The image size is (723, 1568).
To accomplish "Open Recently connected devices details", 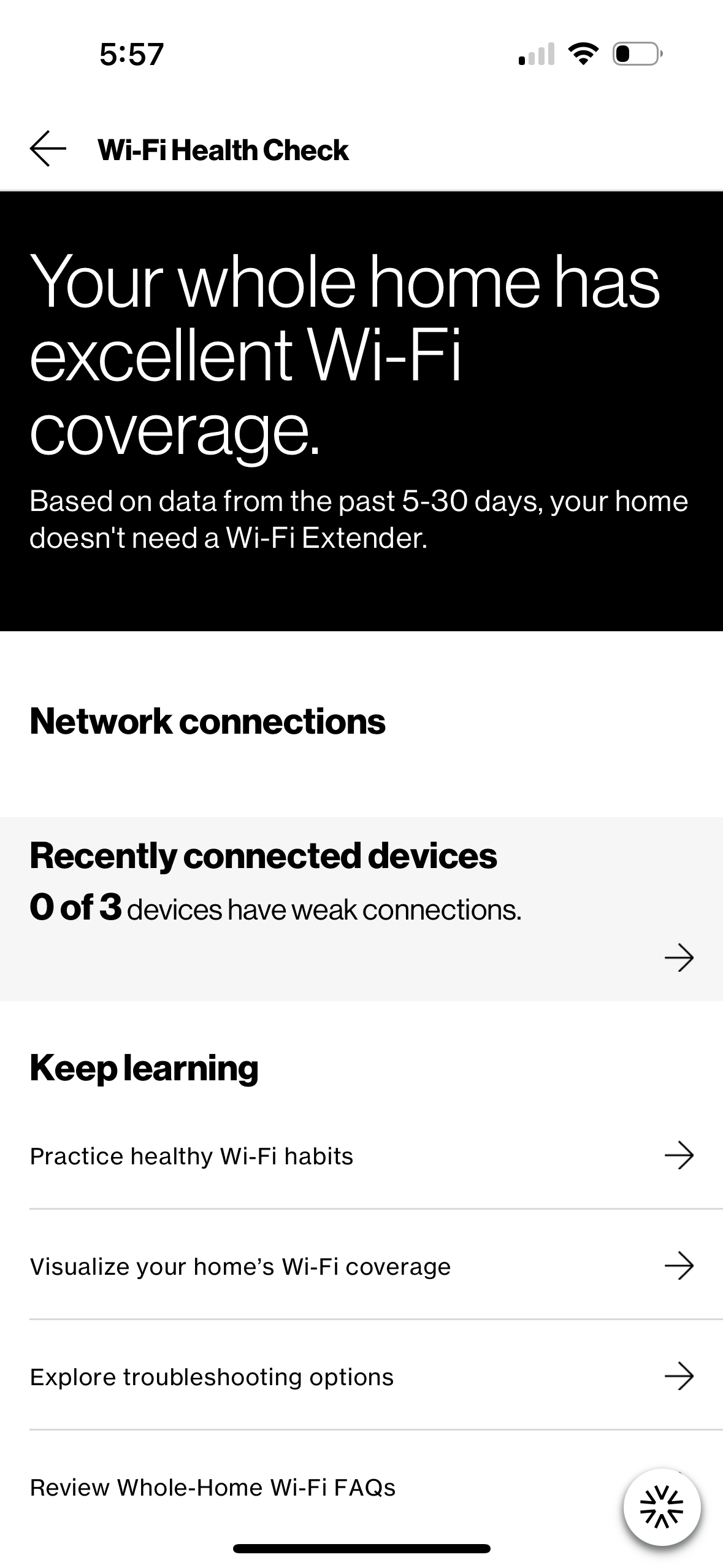I will (678, 958).
